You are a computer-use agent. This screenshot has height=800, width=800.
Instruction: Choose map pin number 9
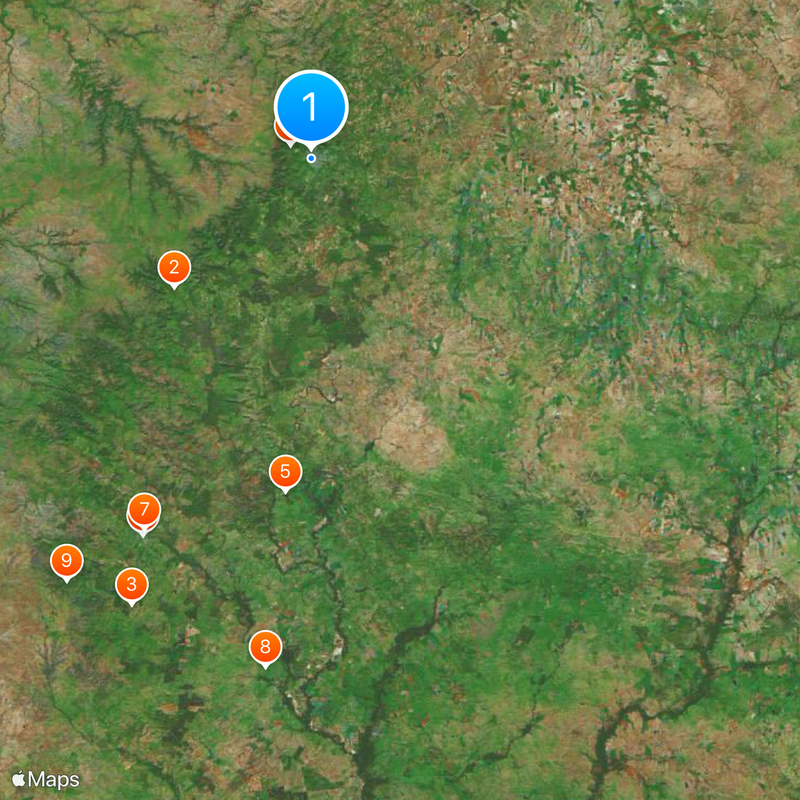[x=67, y=560]
